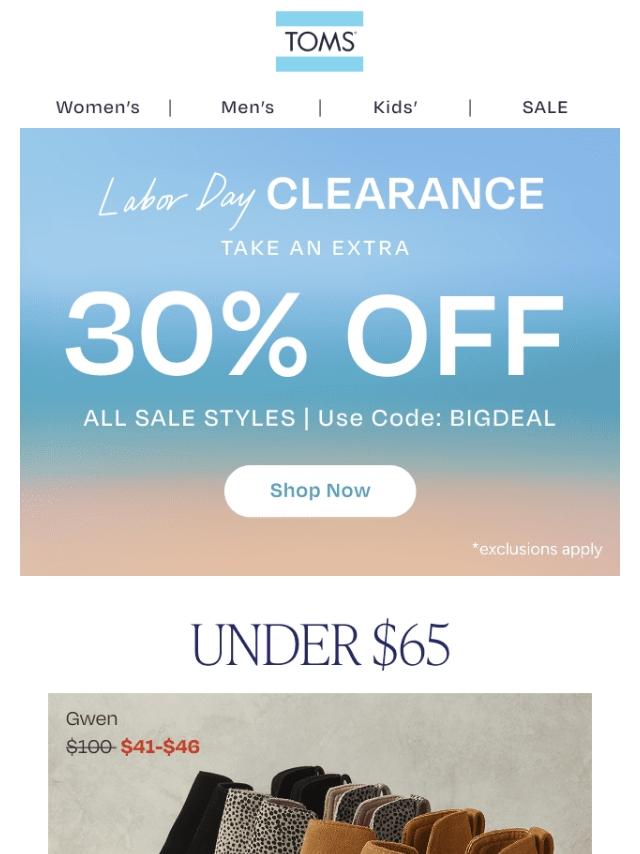
Task: Go to the Men's section
Action: coord(247,107)
